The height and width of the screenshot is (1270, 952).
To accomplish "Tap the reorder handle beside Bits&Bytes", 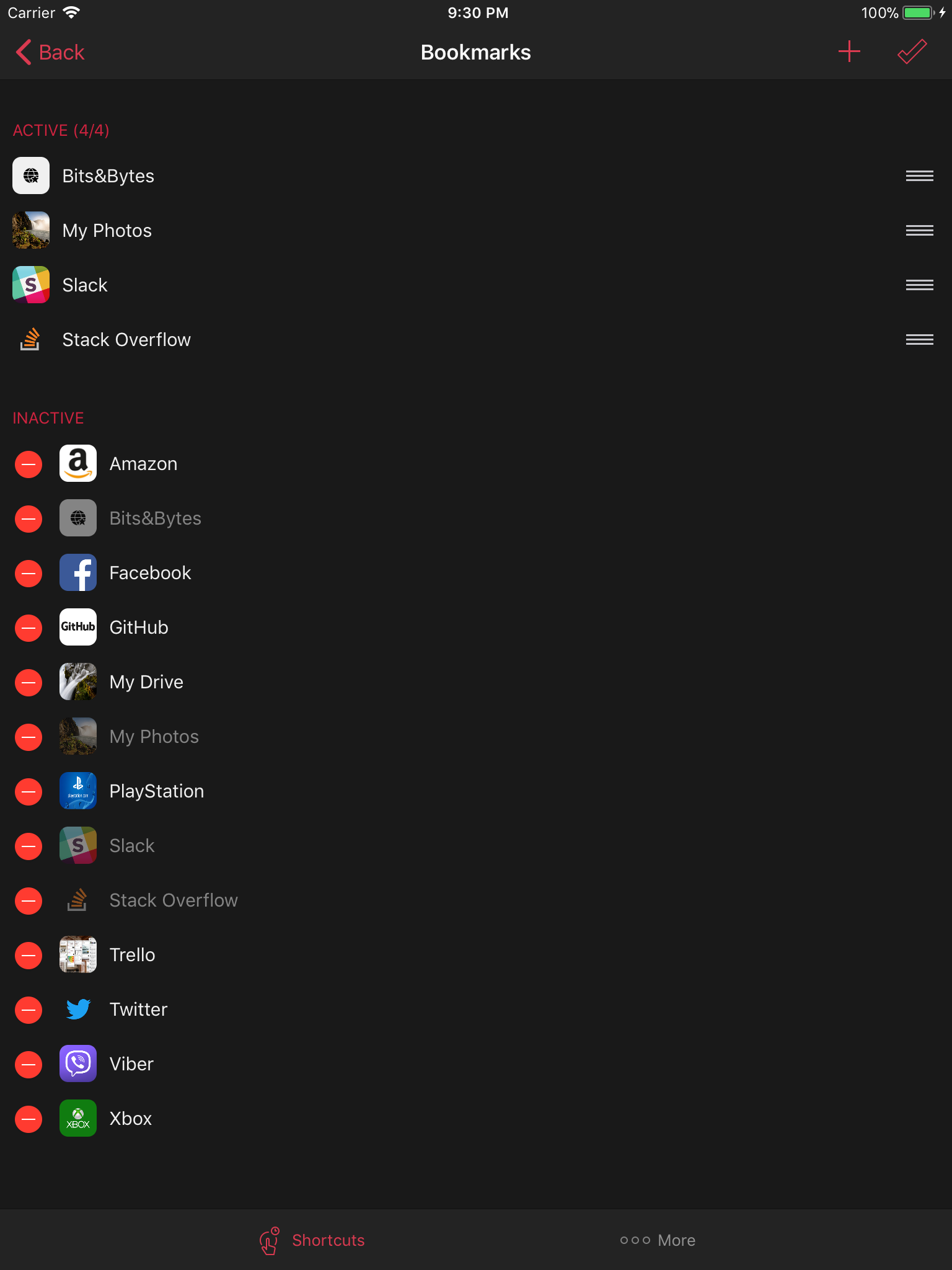I will [x=919, y=176].
